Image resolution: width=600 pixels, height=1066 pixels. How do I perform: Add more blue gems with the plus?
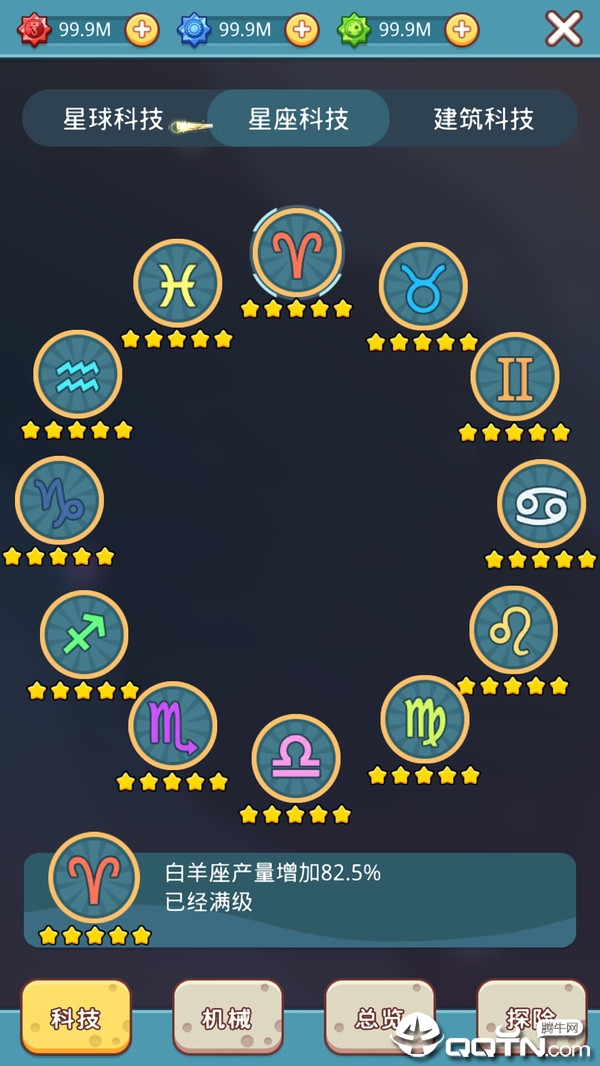point(302,29)
